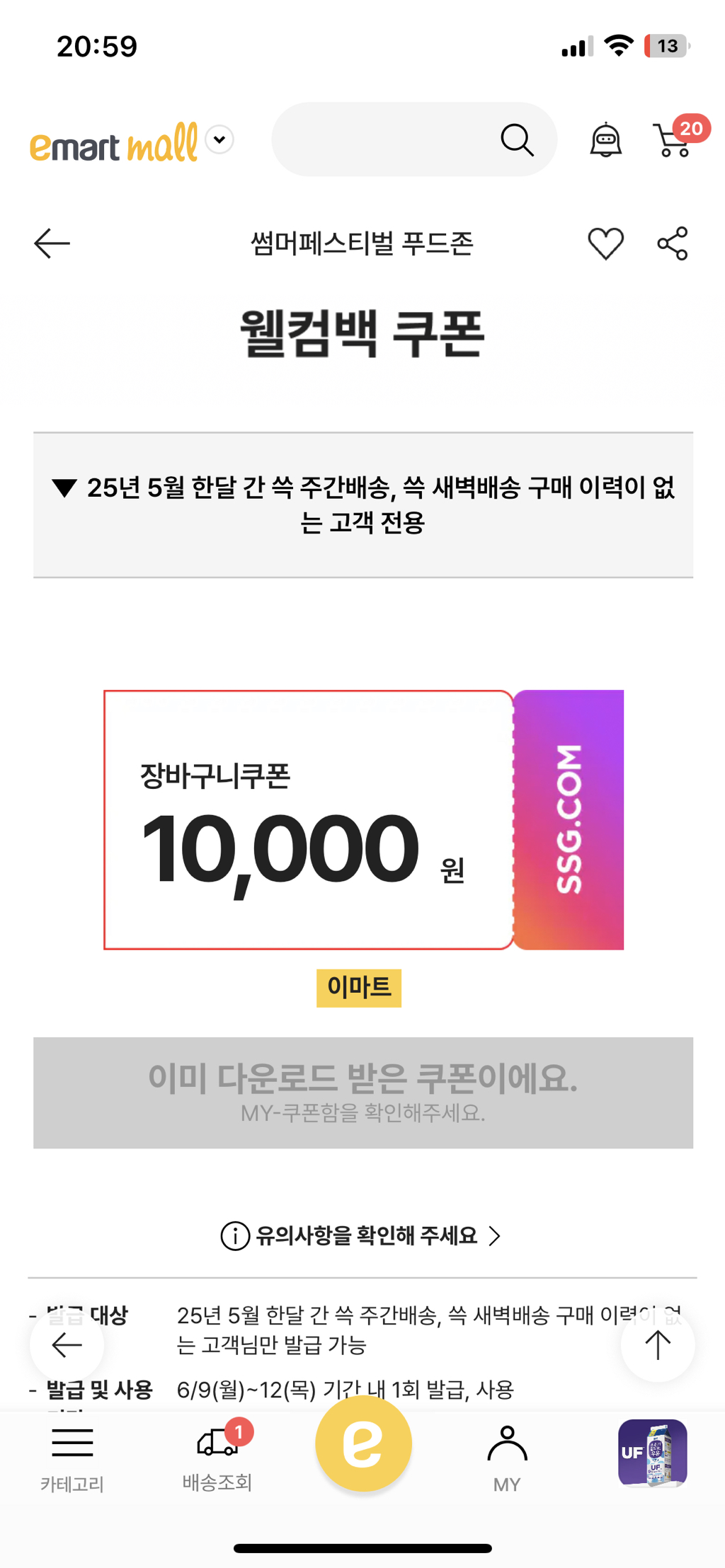Tap the floating back arrow button
The image size is (725, 1568).
[x=67, y=1344]
